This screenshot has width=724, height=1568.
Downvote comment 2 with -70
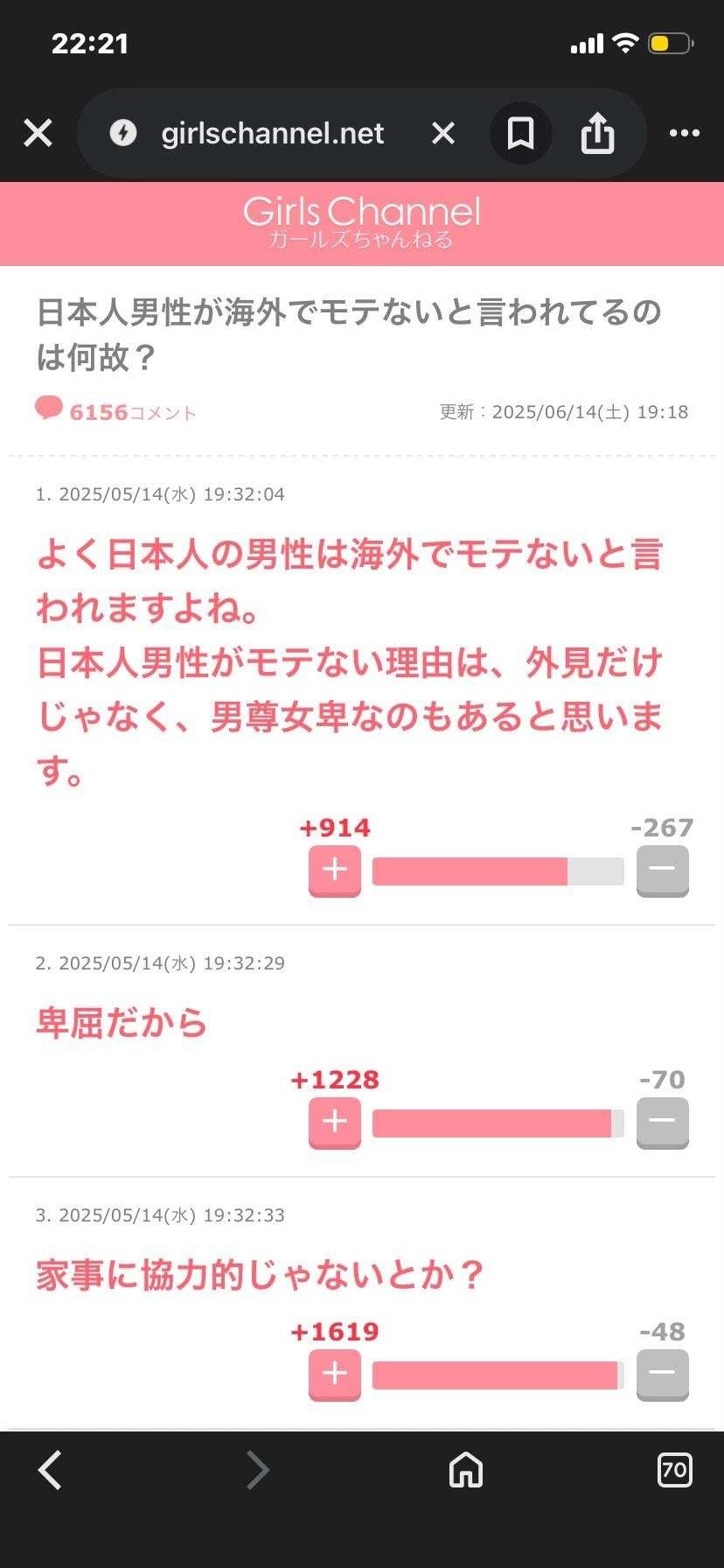pos(662,1122)
